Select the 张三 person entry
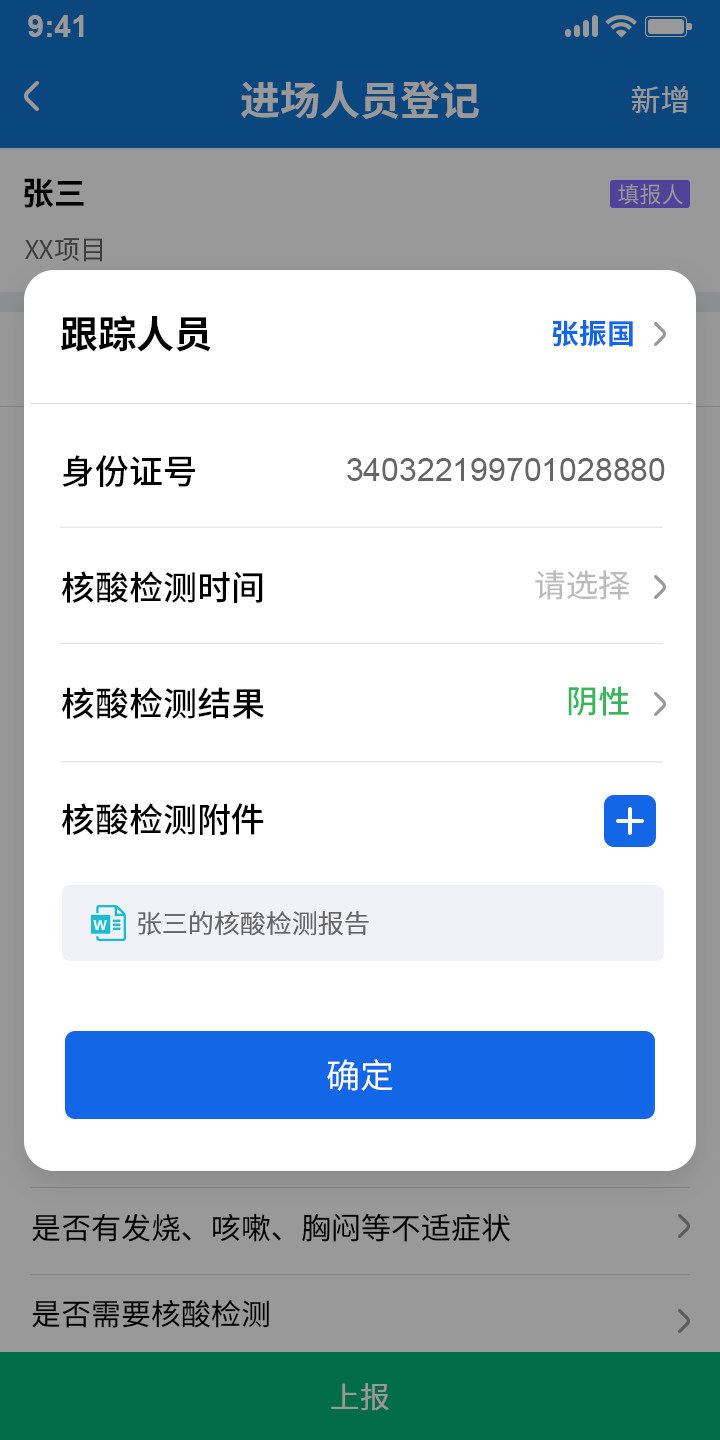720x1440 pixels. [54, 194]
